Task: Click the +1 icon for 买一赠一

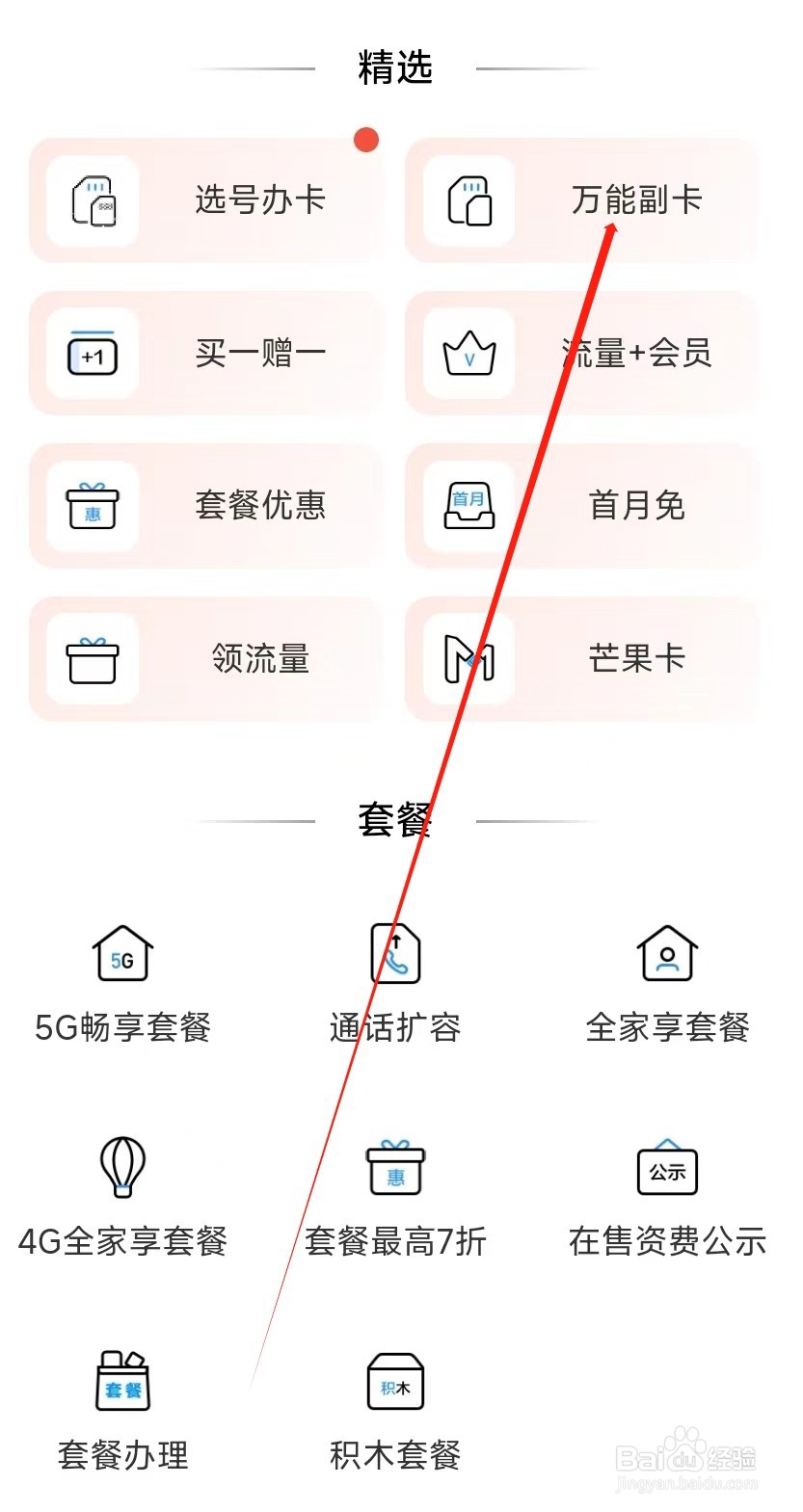Action: click(91, 354)
